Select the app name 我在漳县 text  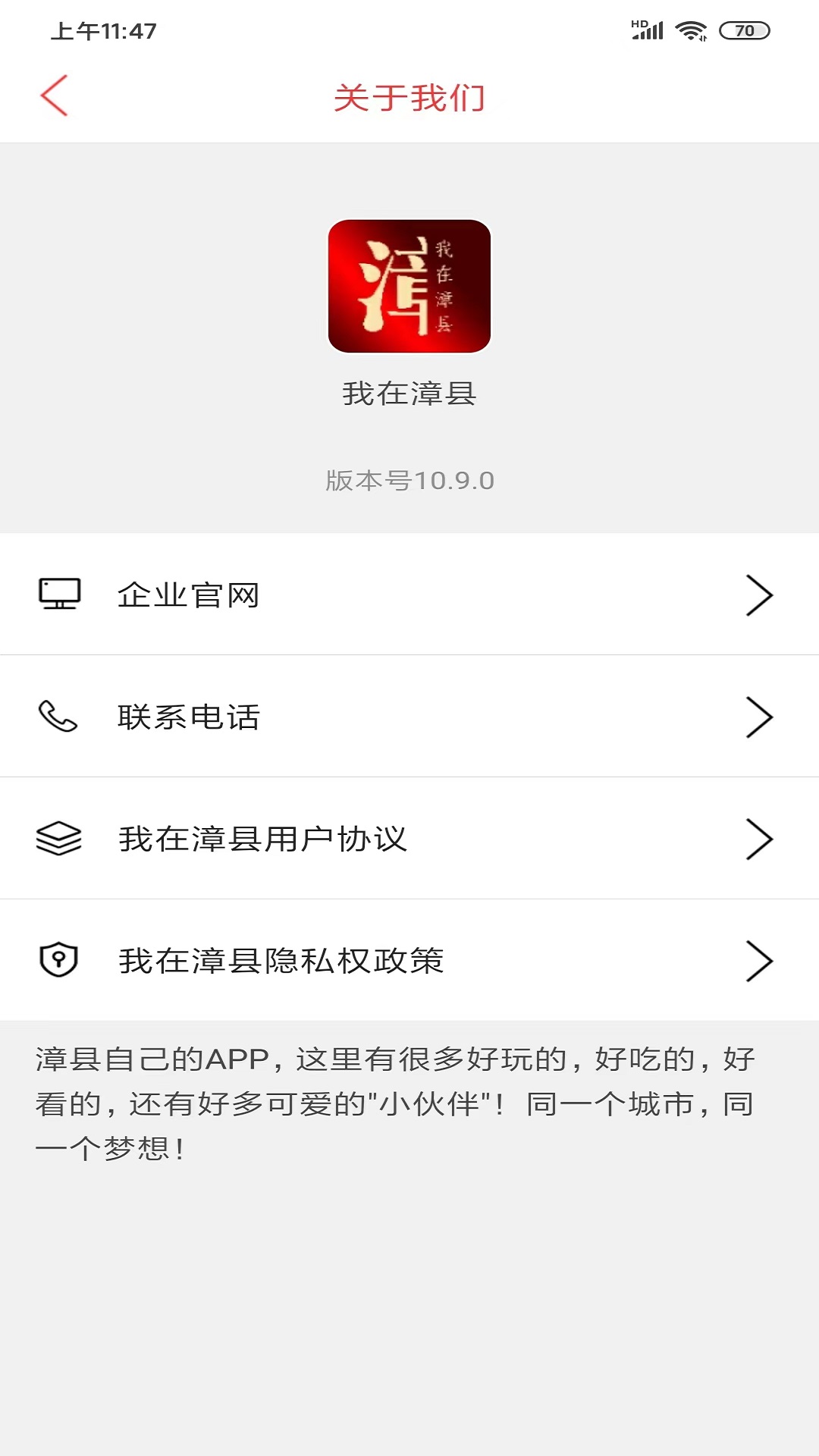tap(409, 393)
